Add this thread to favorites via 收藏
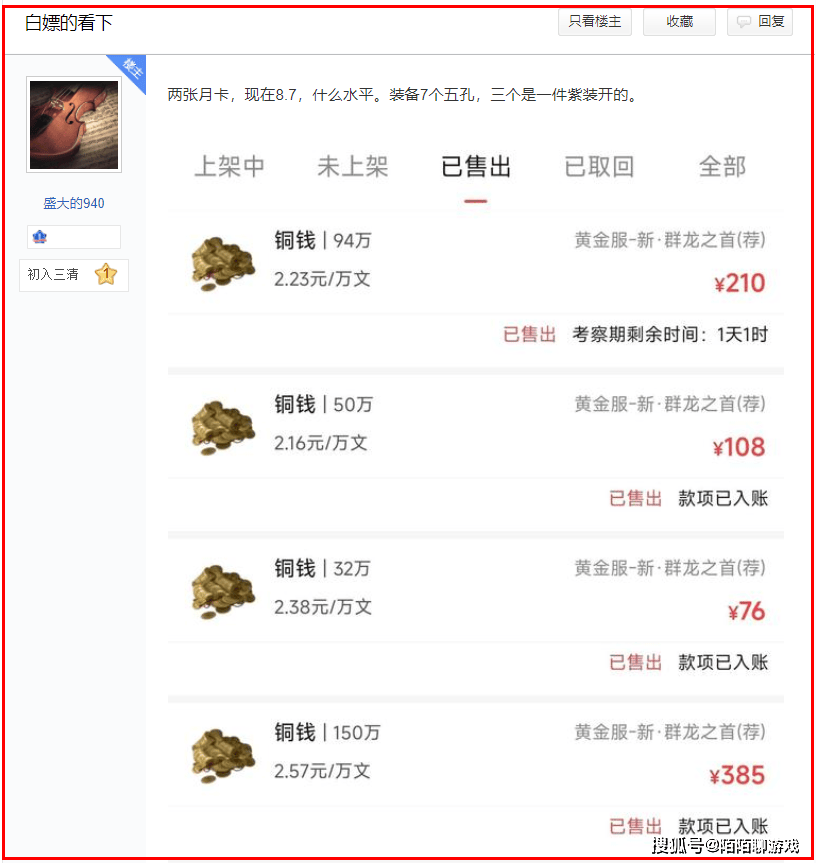Viewport: 816px width, 863px height. point(679,21)
